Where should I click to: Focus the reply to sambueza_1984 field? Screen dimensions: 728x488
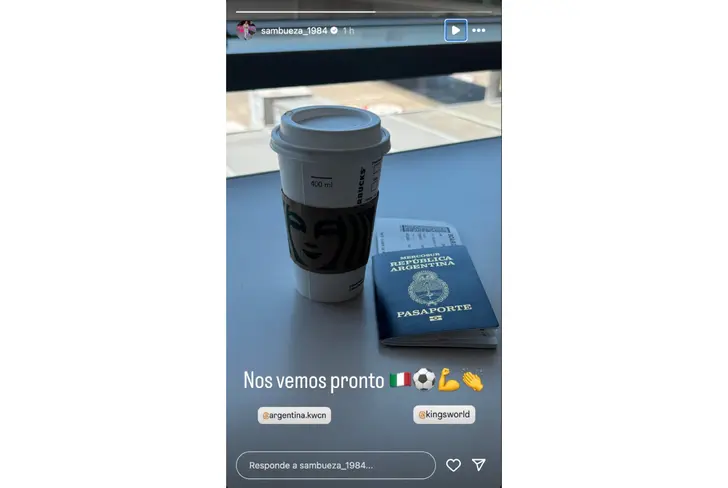click(x=335, y=465)
